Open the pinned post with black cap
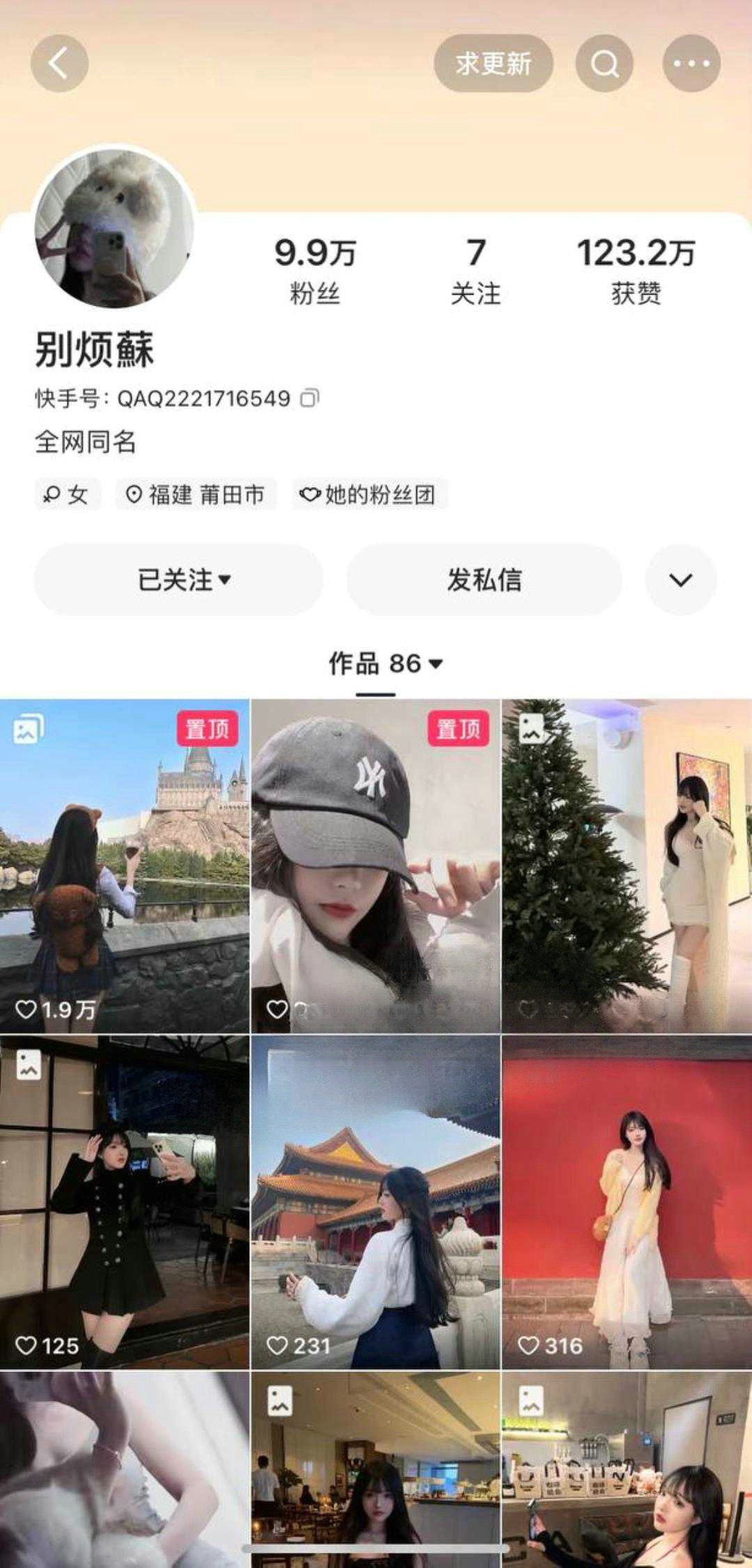 tap(375, 866)
